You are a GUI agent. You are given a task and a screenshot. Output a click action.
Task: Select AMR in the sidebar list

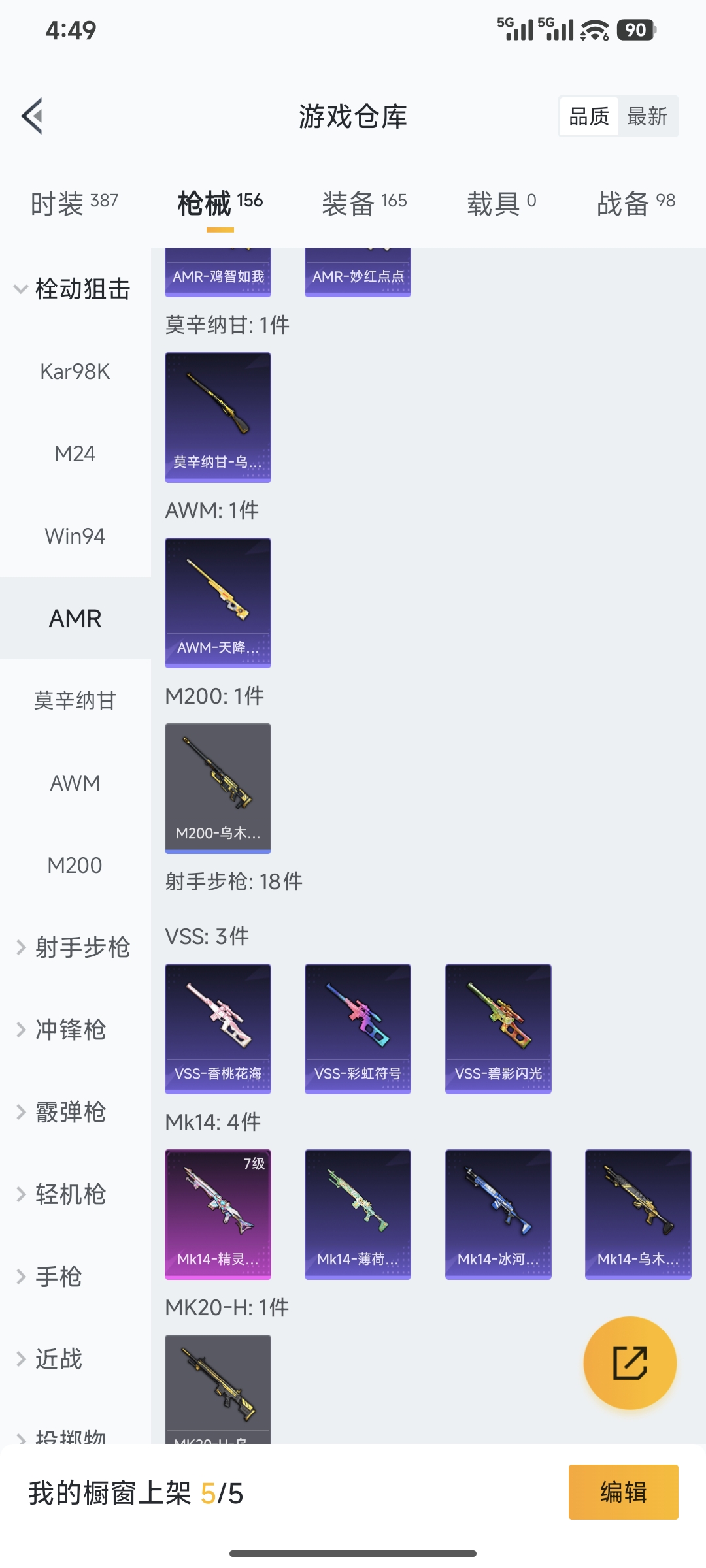click(75, 618)
